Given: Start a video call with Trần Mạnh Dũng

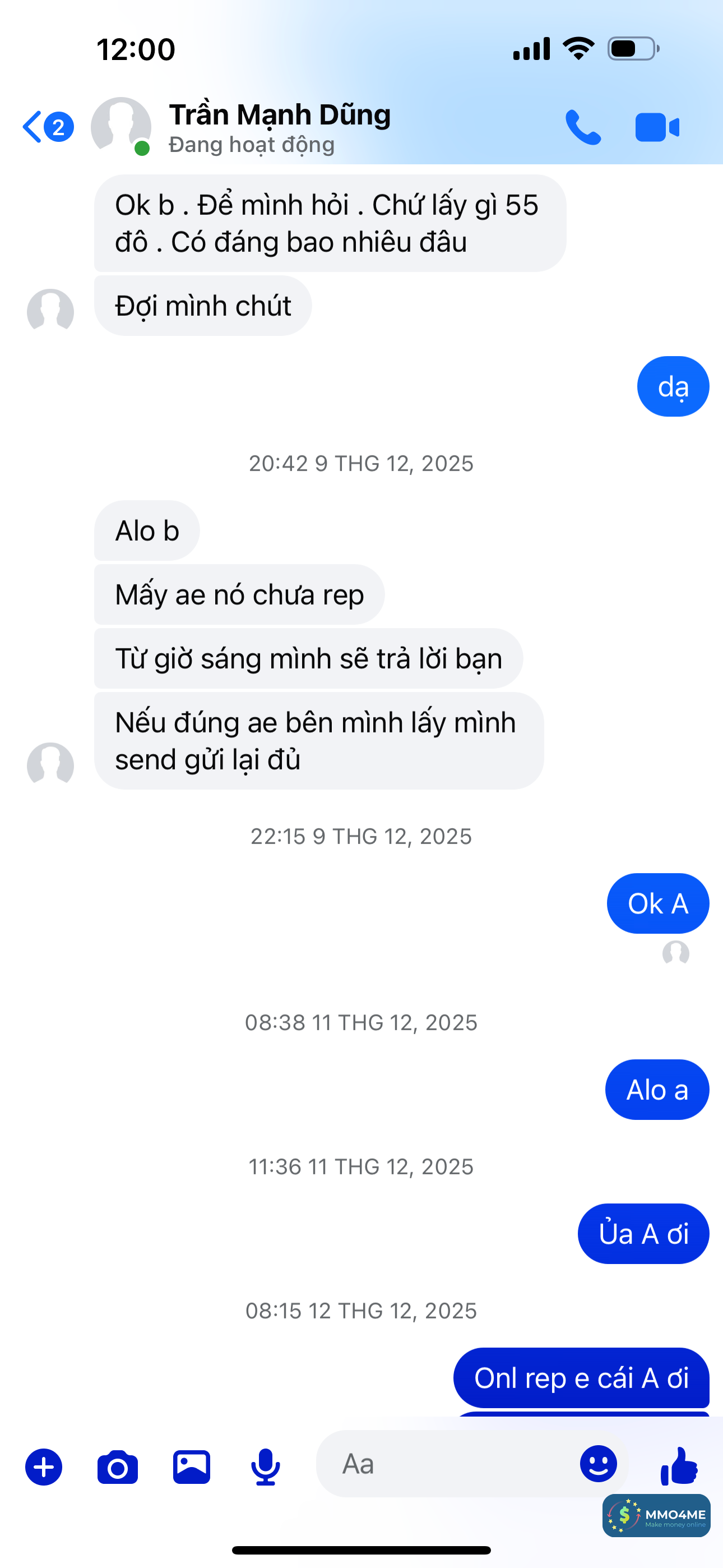Looking at the screenshot, I should click(657, 127).
